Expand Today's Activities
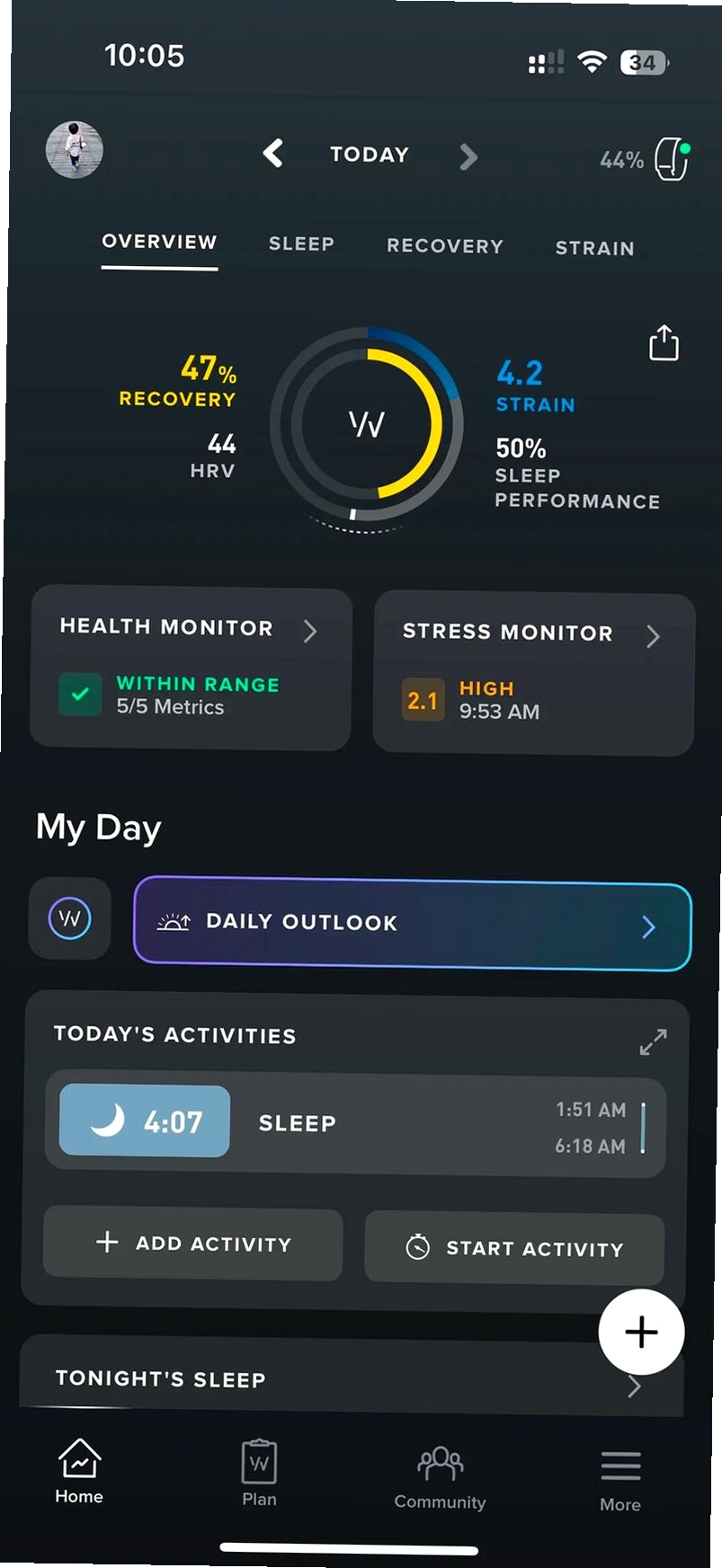The image size is (722, 1568). (x=653, y=1041)
